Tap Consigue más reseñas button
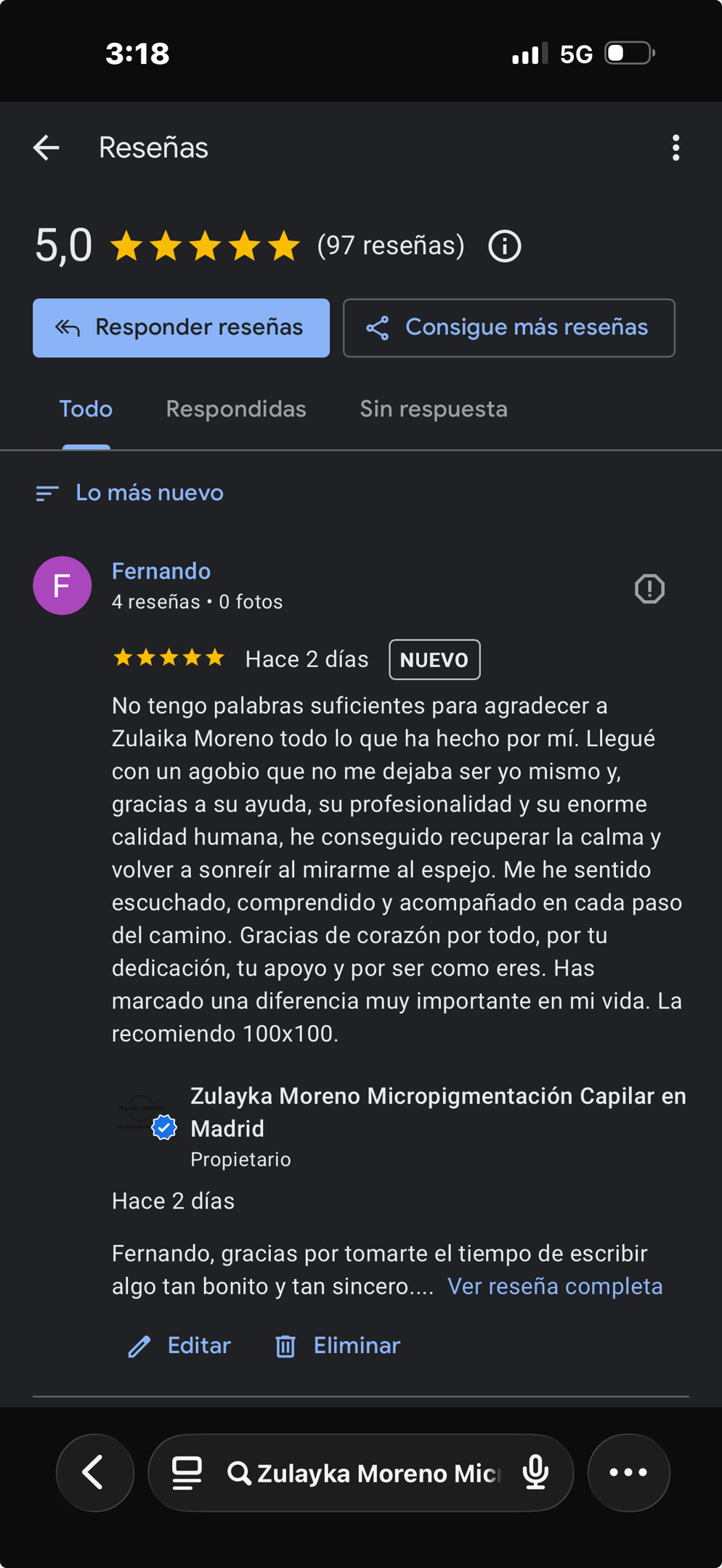The height and width of the screenshot is (1568, 722). 508,328
